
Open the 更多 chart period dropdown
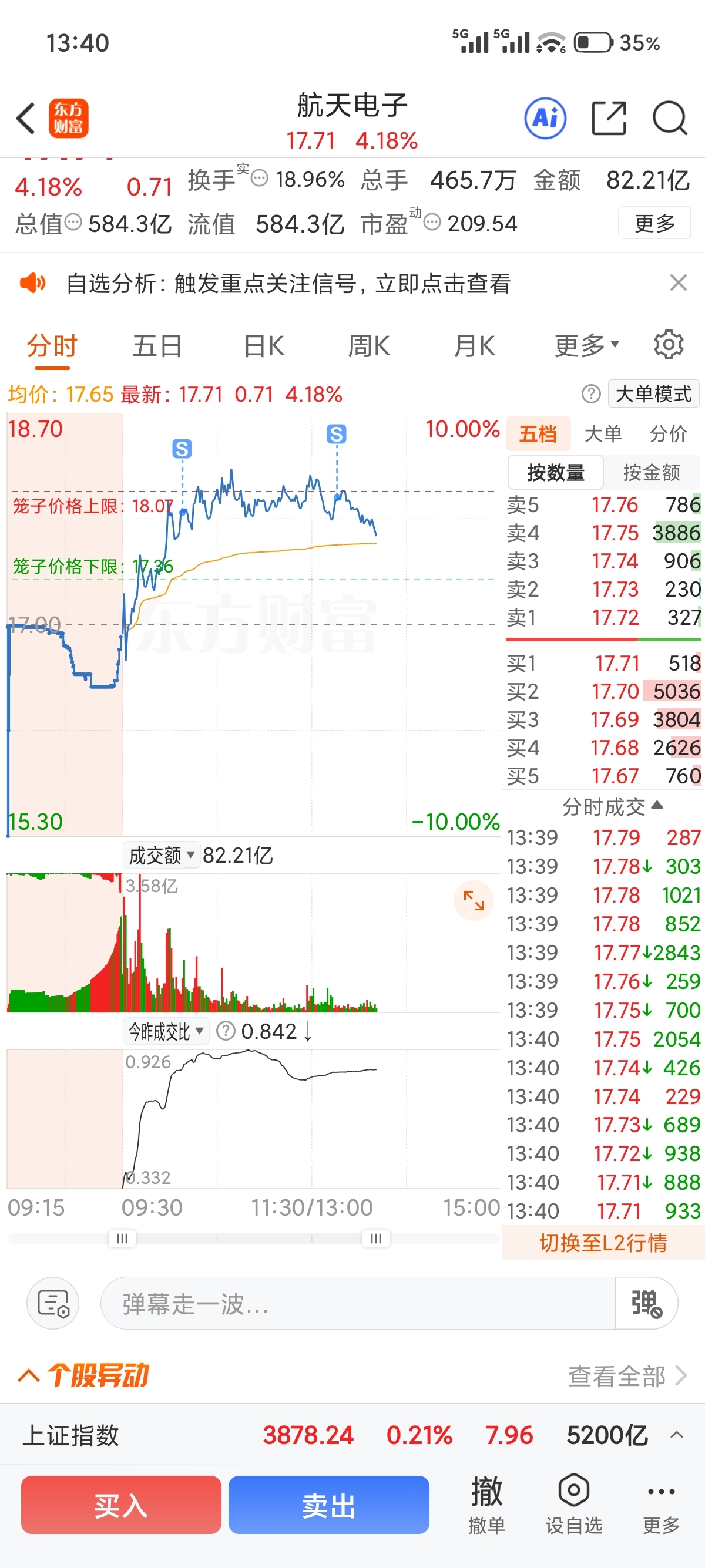coord(587,346)
